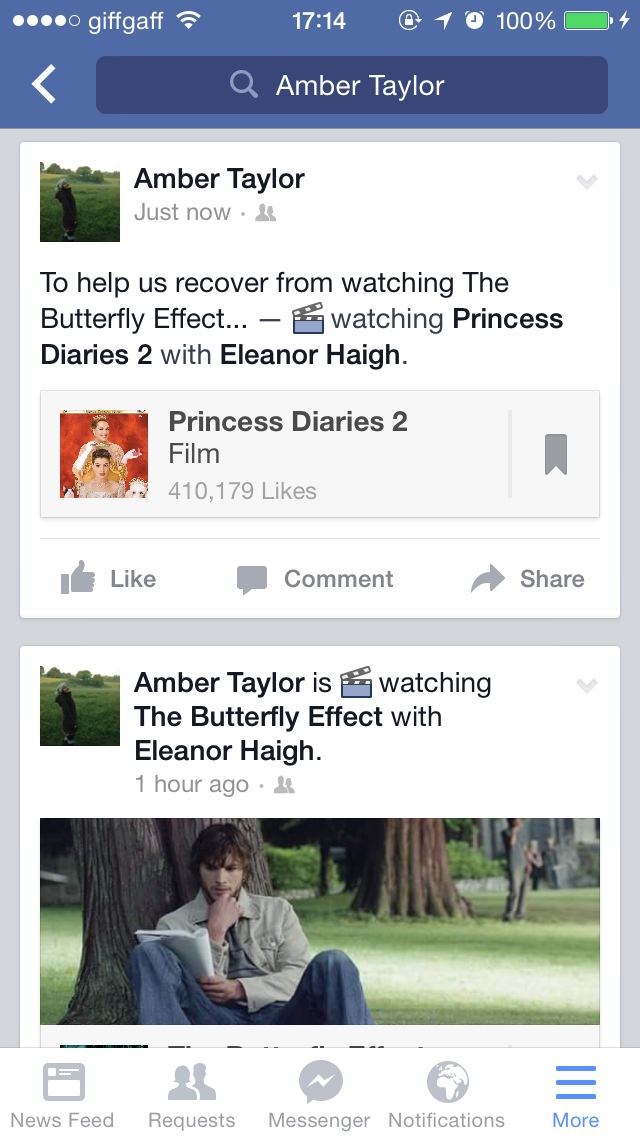Viewport: 640px width, 1136px height.
Task: Comment on the Princess Diaries 2 post
Action: pos(316,579)
